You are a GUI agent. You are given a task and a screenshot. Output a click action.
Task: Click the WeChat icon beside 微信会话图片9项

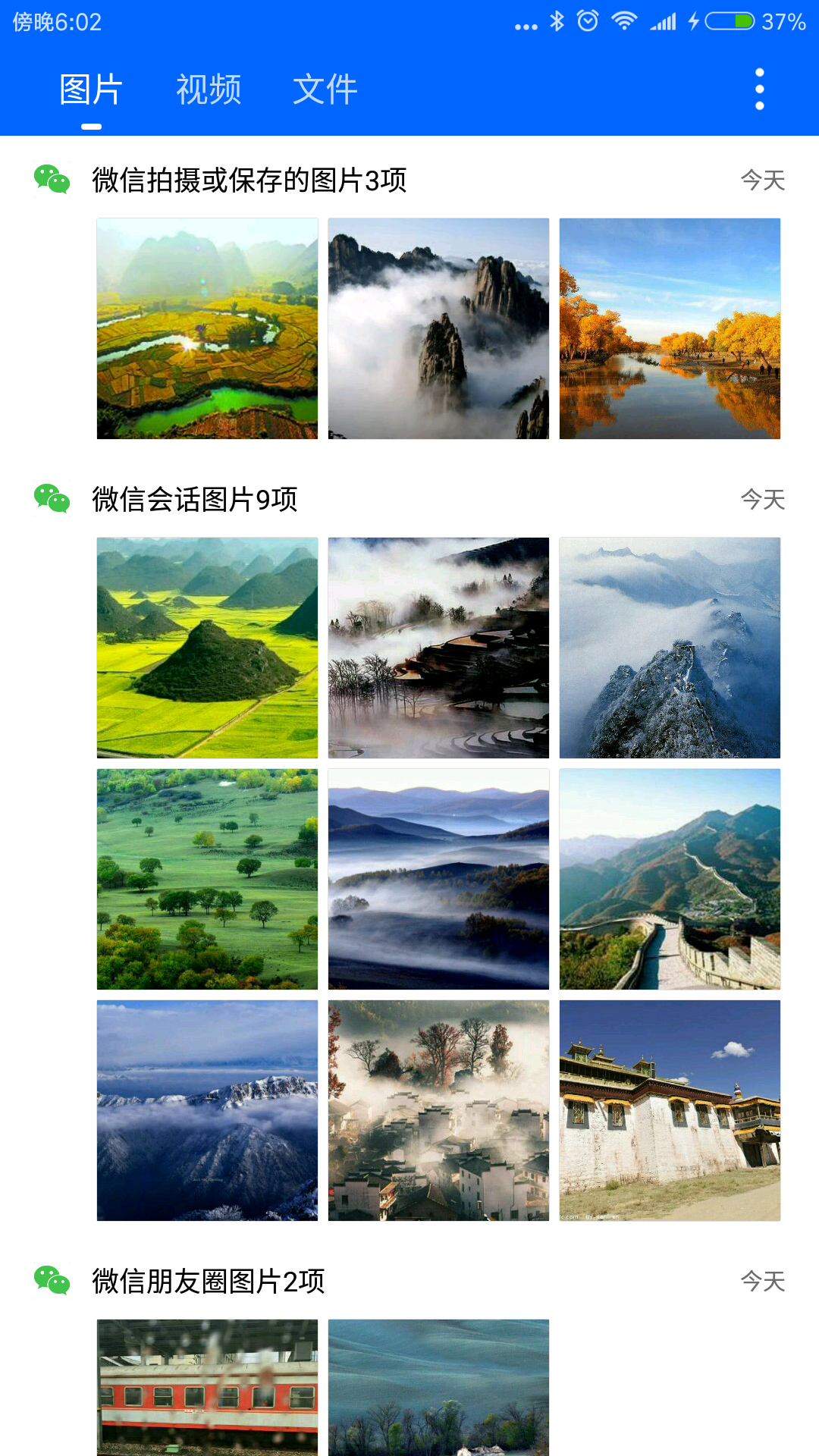coord(50,498)
